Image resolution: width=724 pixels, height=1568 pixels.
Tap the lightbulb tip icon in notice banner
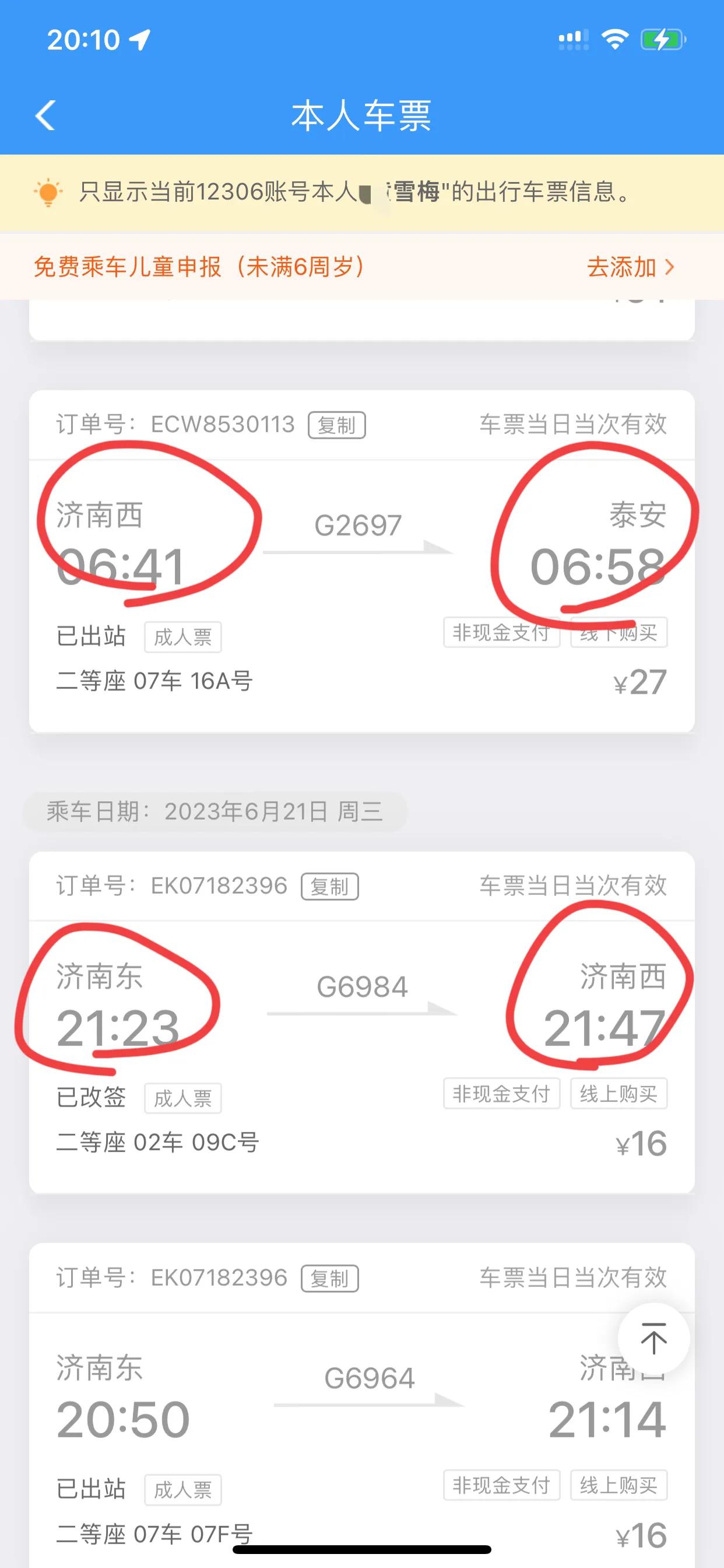click(48, 194)
